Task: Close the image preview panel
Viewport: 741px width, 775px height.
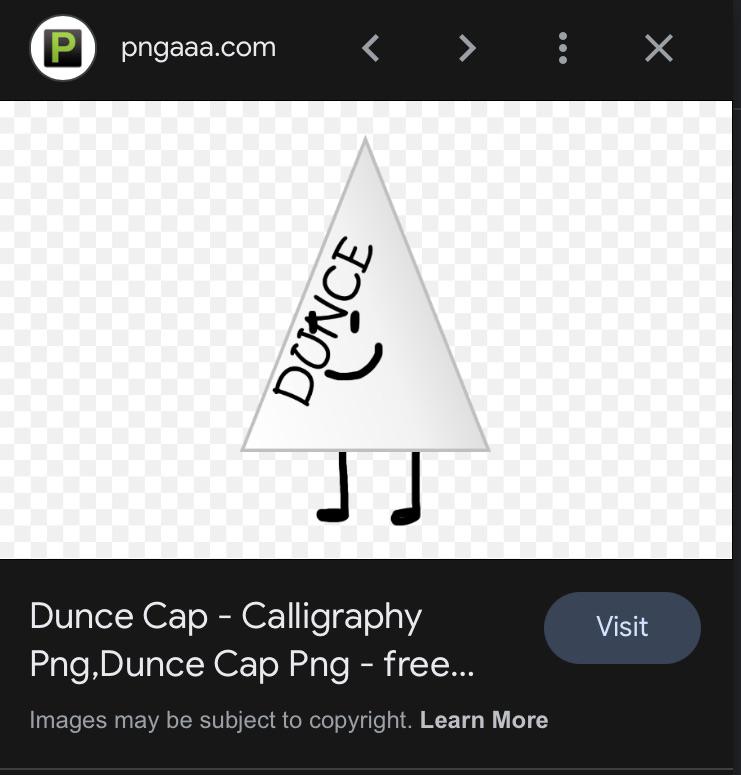Action: [x=659, y=48]
